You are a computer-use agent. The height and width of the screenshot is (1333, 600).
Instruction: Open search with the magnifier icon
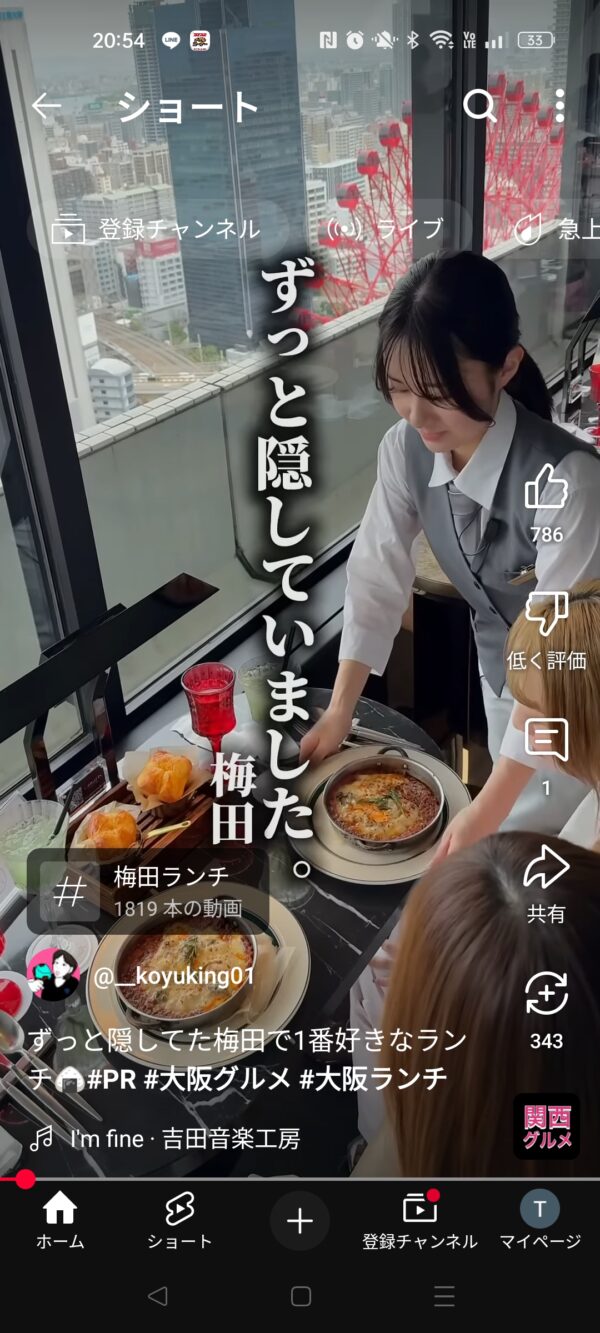480,106
